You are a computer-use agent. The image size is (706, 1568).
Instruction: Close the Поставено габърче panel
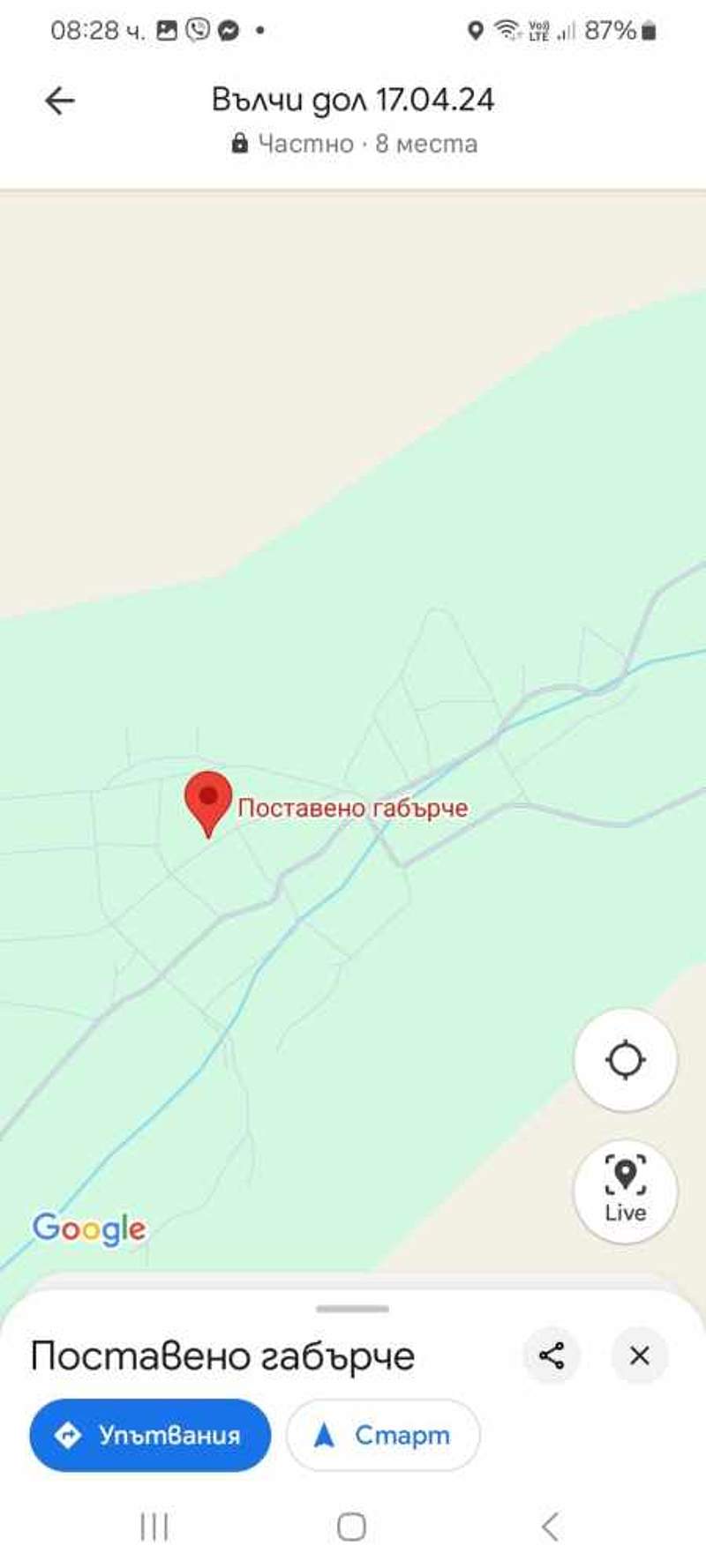[640, 1355]
